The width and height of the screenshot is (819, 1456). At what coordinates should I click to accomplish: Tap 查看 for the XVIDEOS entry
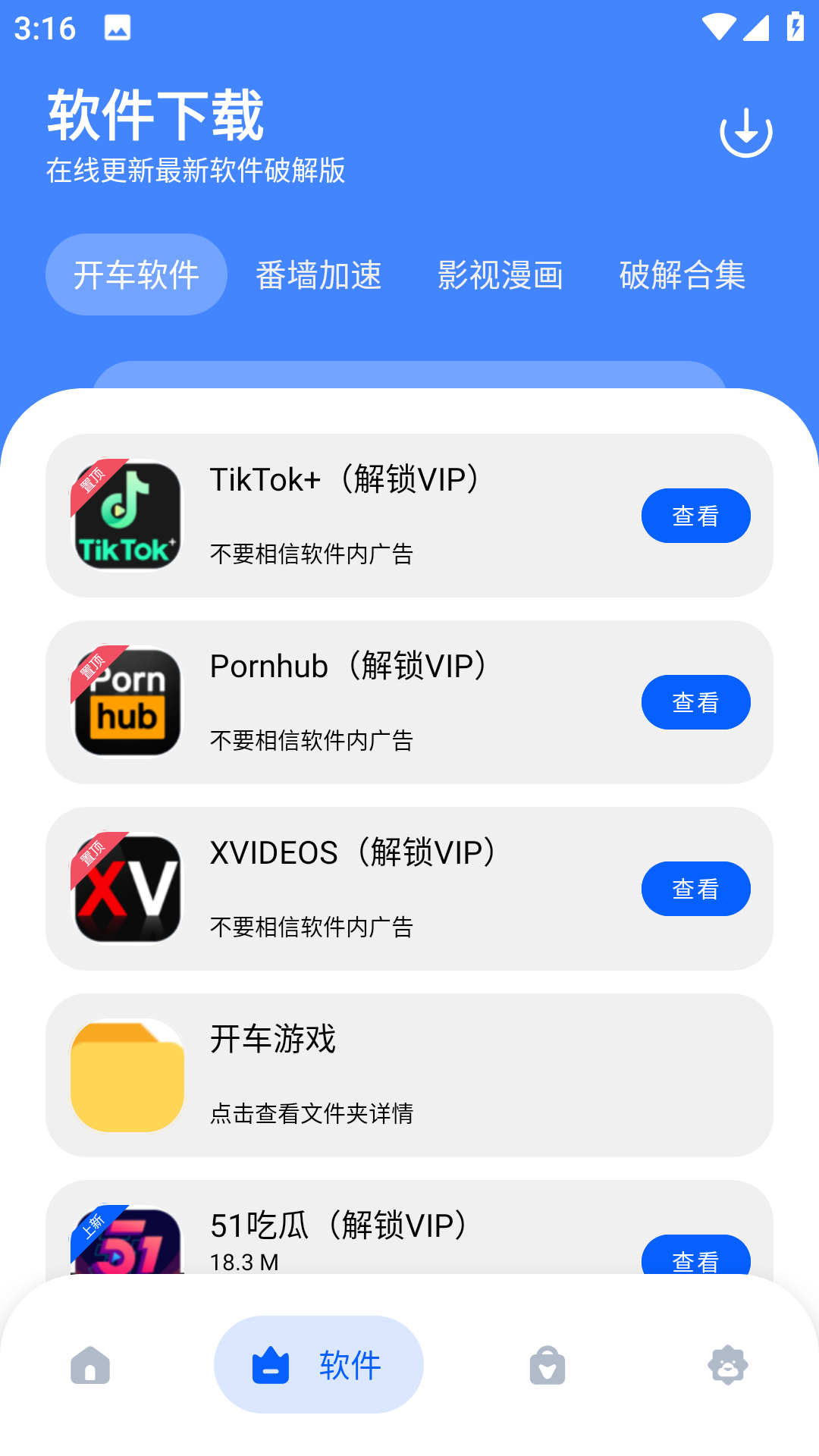(x=695, y=888)
